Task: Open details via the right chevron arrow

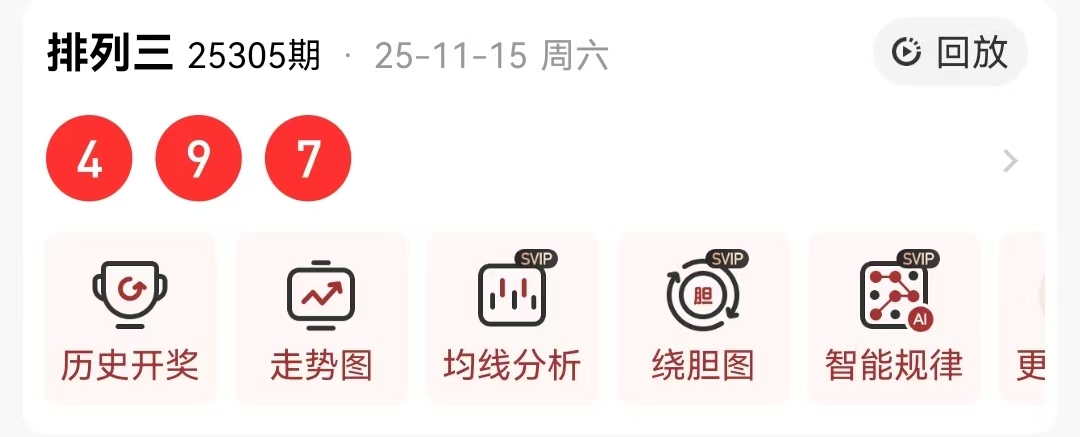Action: [x=1011, y=161]
